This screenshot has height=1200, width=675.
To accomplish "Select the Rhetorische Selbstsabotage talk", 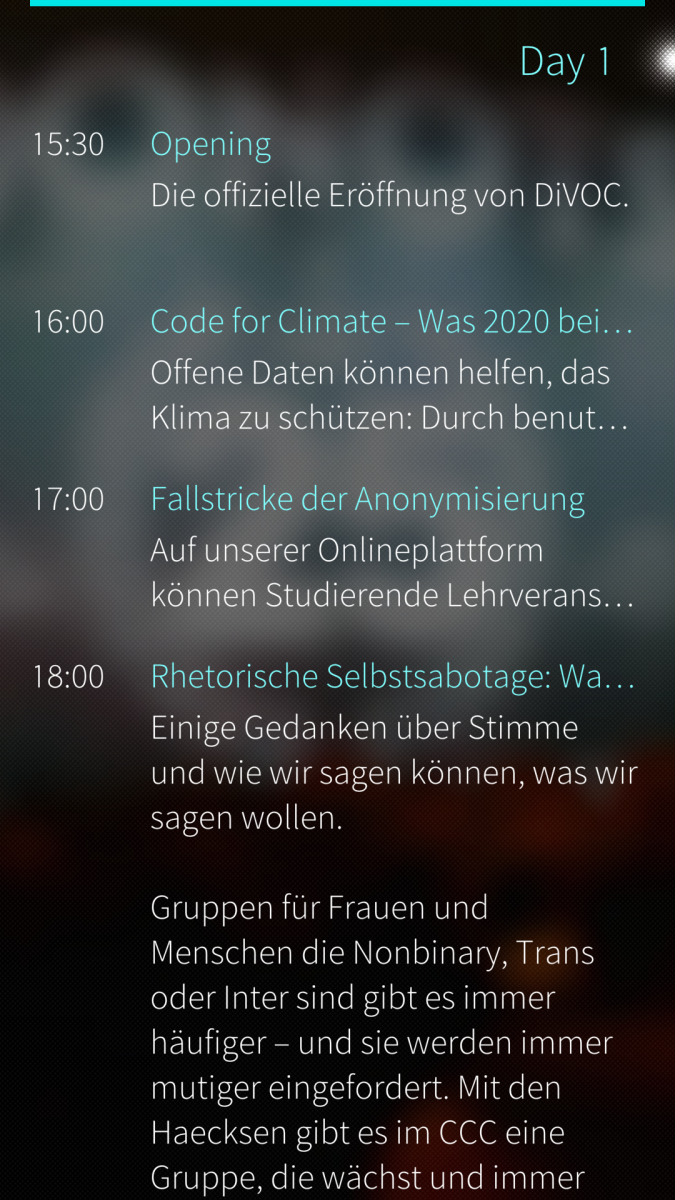I will click(392, 677).
